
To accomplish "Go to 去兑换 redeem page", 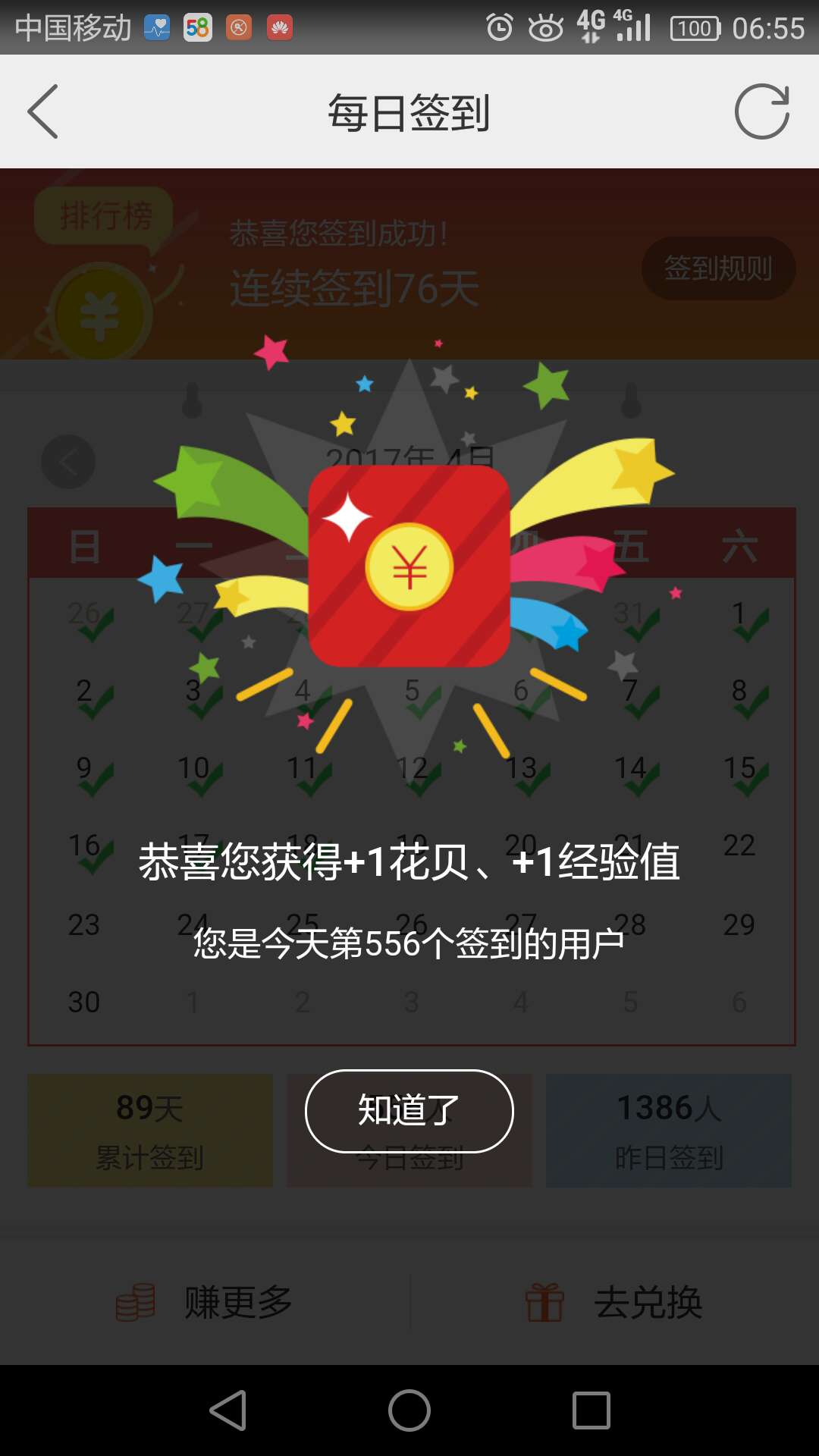I will 614,1302.
